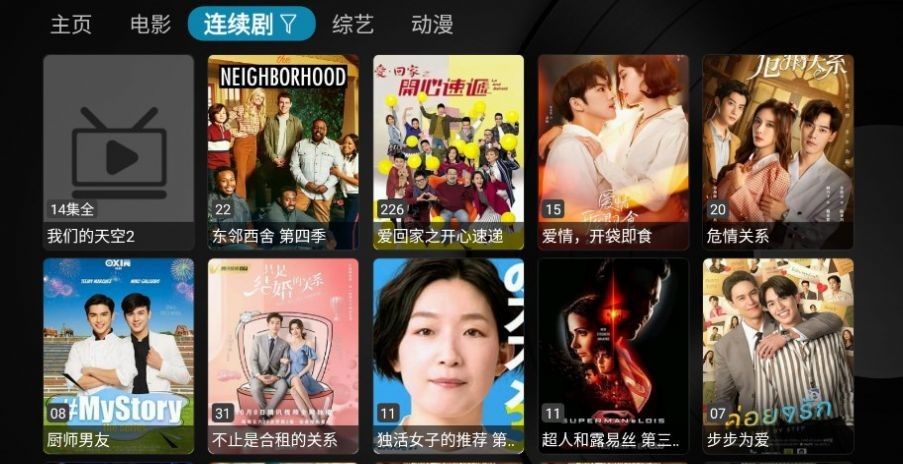Open the series 危情关系
This screenshot has height=464, width=903.
click(x=778, y=150)
